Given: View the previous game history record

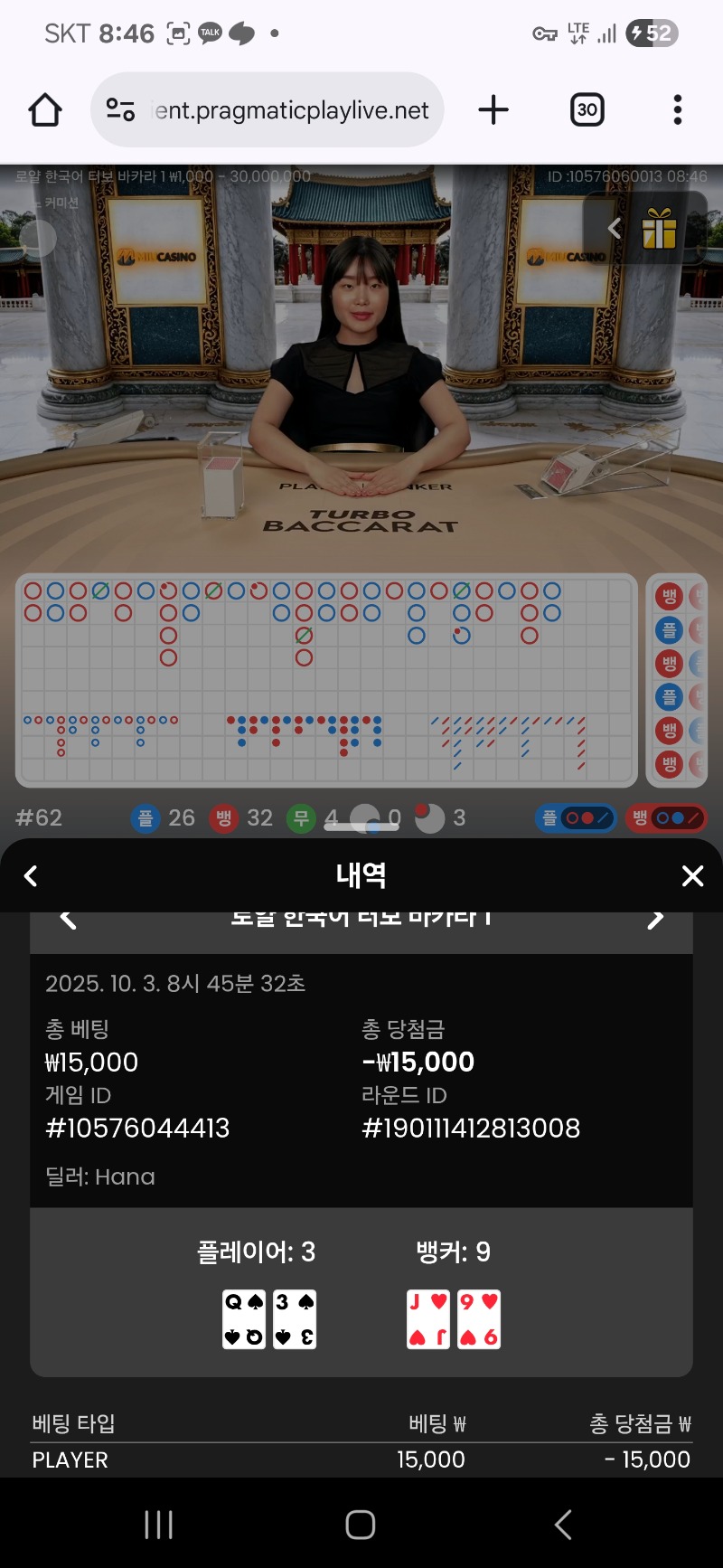Looking at the screenshot, I should point(68,921).
